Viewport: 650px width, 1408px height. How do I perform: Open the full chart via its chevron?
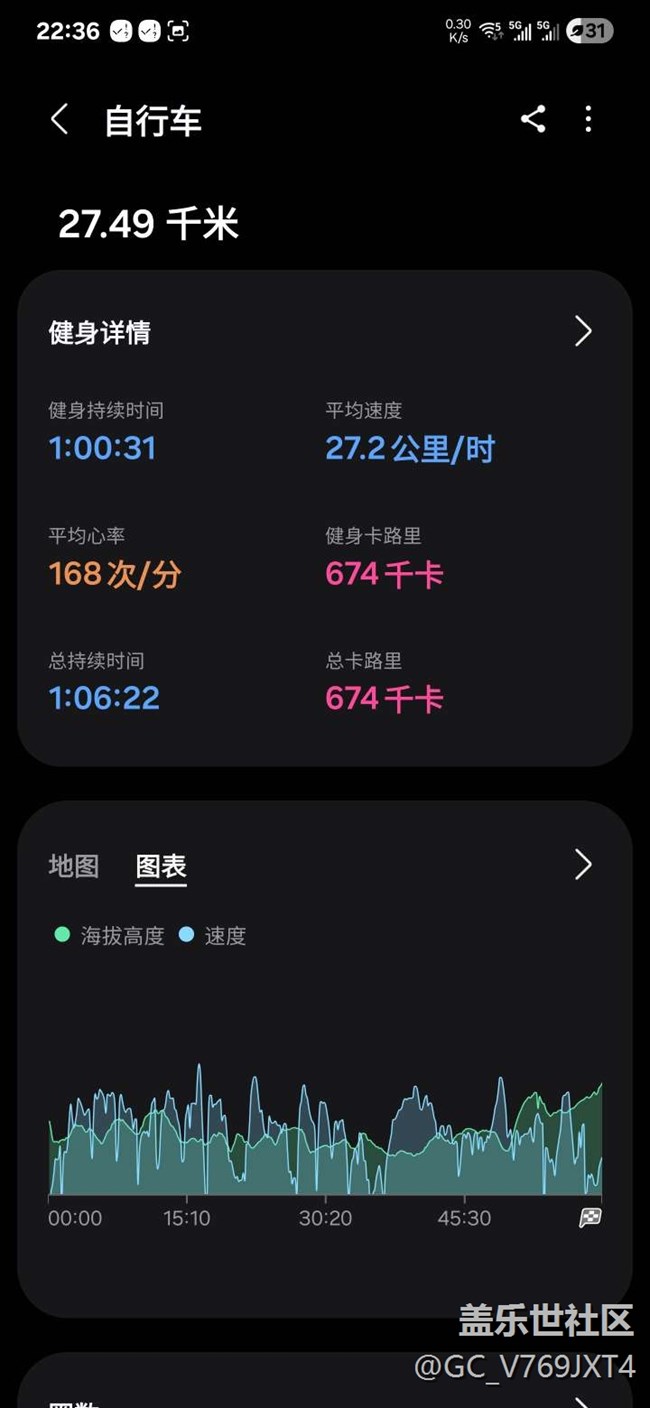click(583, 865)
